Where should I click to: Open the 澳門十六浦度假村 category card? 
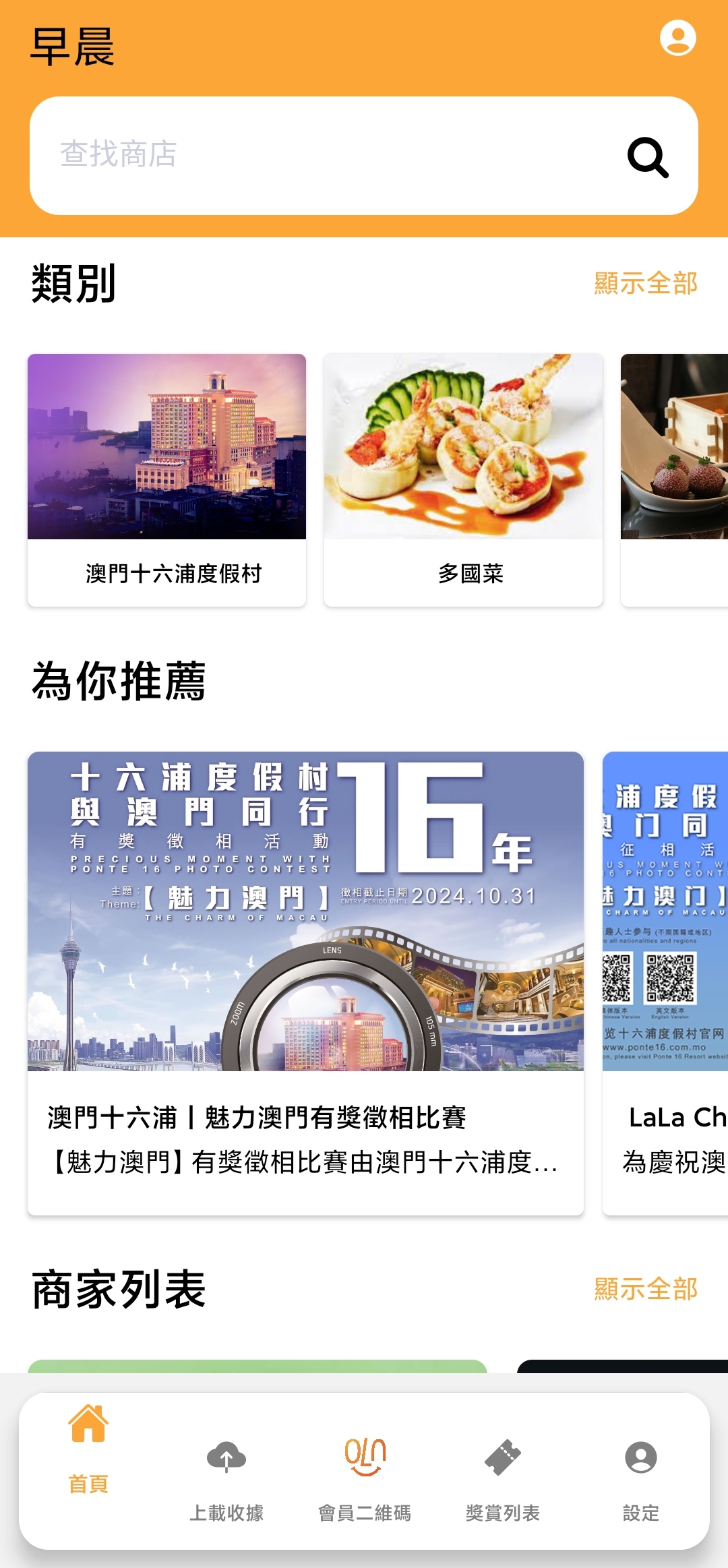coord(166,479)
